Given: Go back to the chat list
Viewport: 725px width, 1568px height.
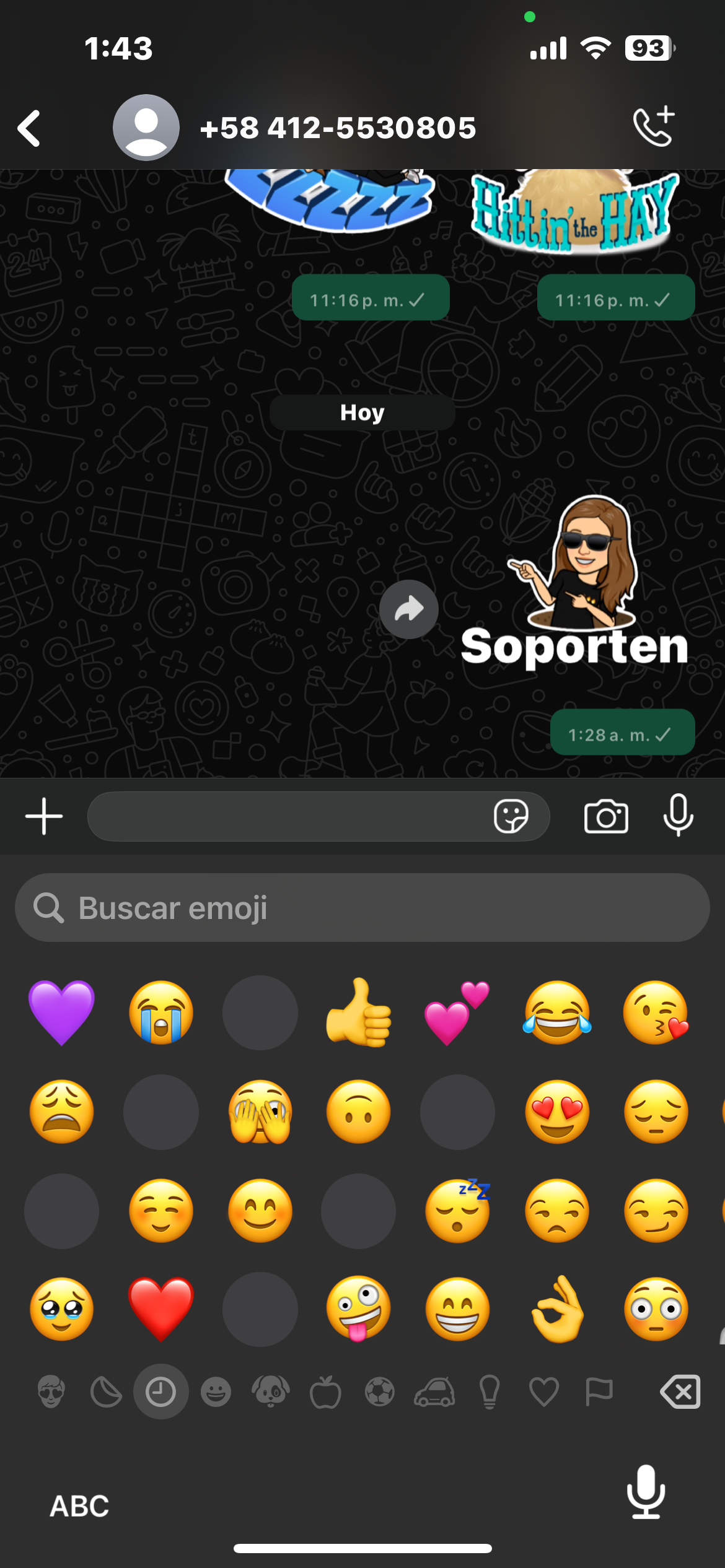Looking at the screenshot, I should (29, 128).
